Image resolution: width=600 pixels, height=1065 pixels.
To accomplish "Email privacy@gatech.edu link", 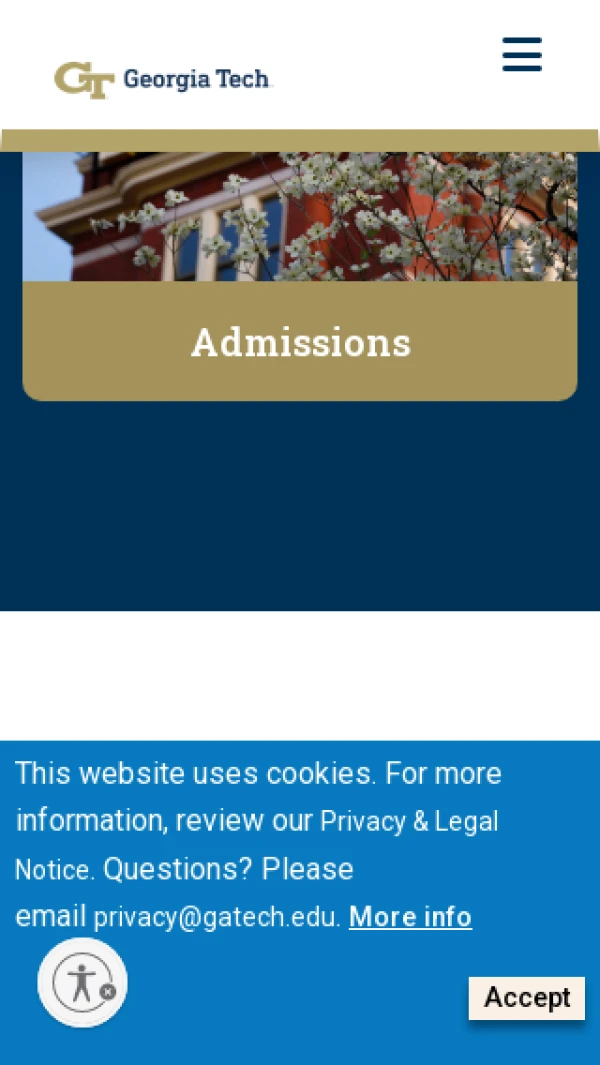I will 216,918.
